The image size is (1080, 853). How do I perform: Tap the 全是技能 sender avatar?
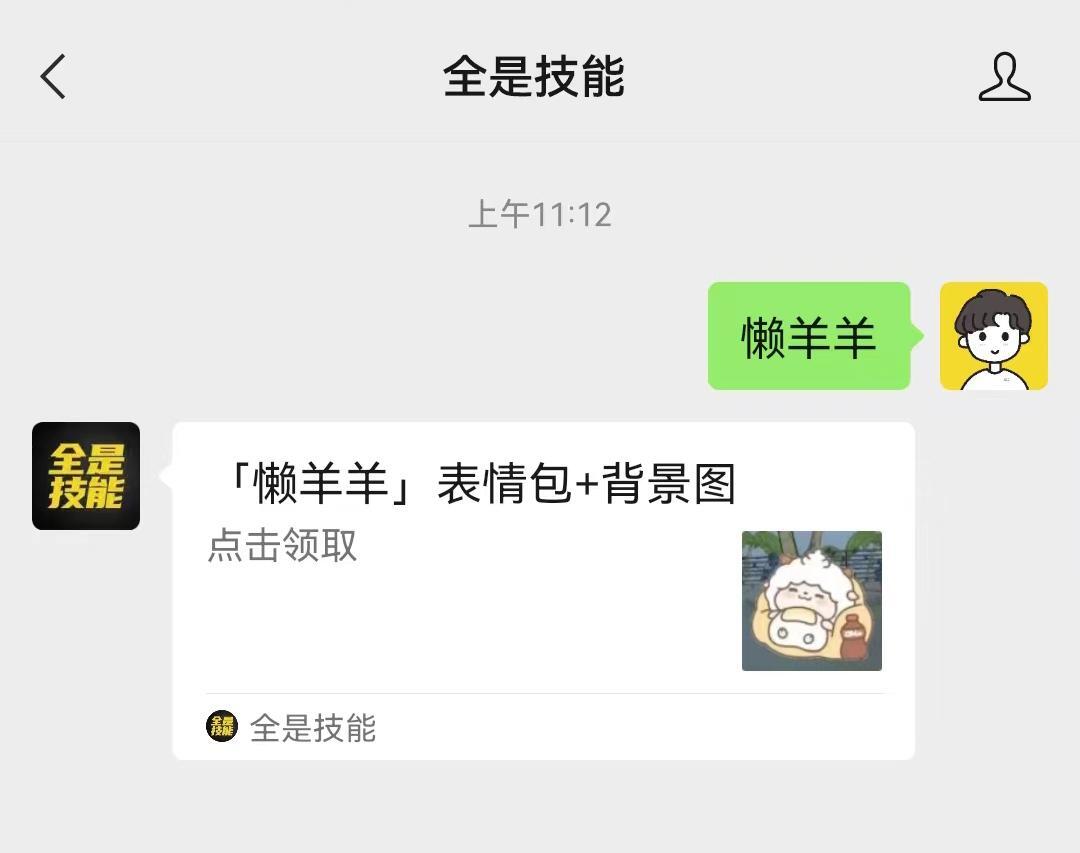pyautogui.click(x=86, y=476)
